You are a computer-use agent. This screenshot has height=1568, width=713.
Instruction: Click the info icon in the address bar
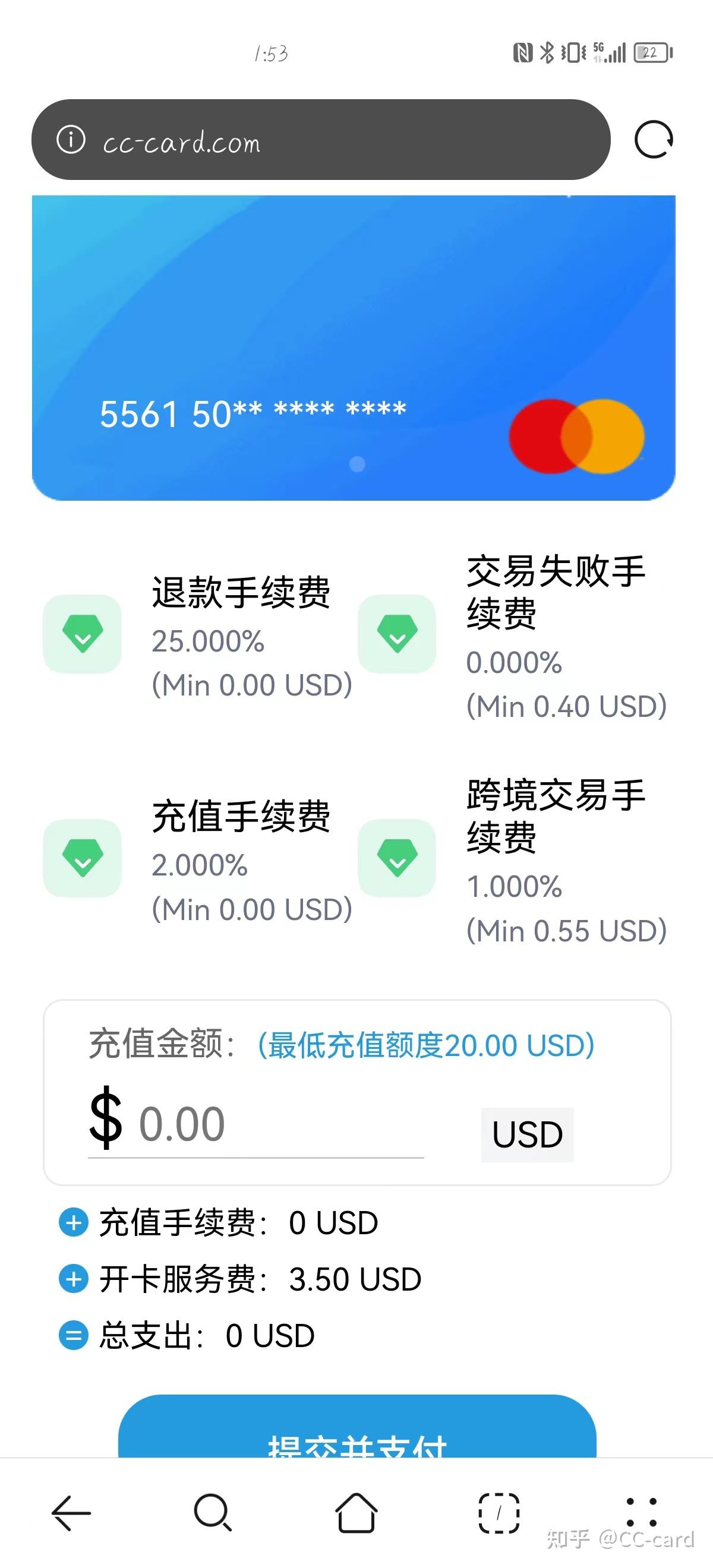71,140
